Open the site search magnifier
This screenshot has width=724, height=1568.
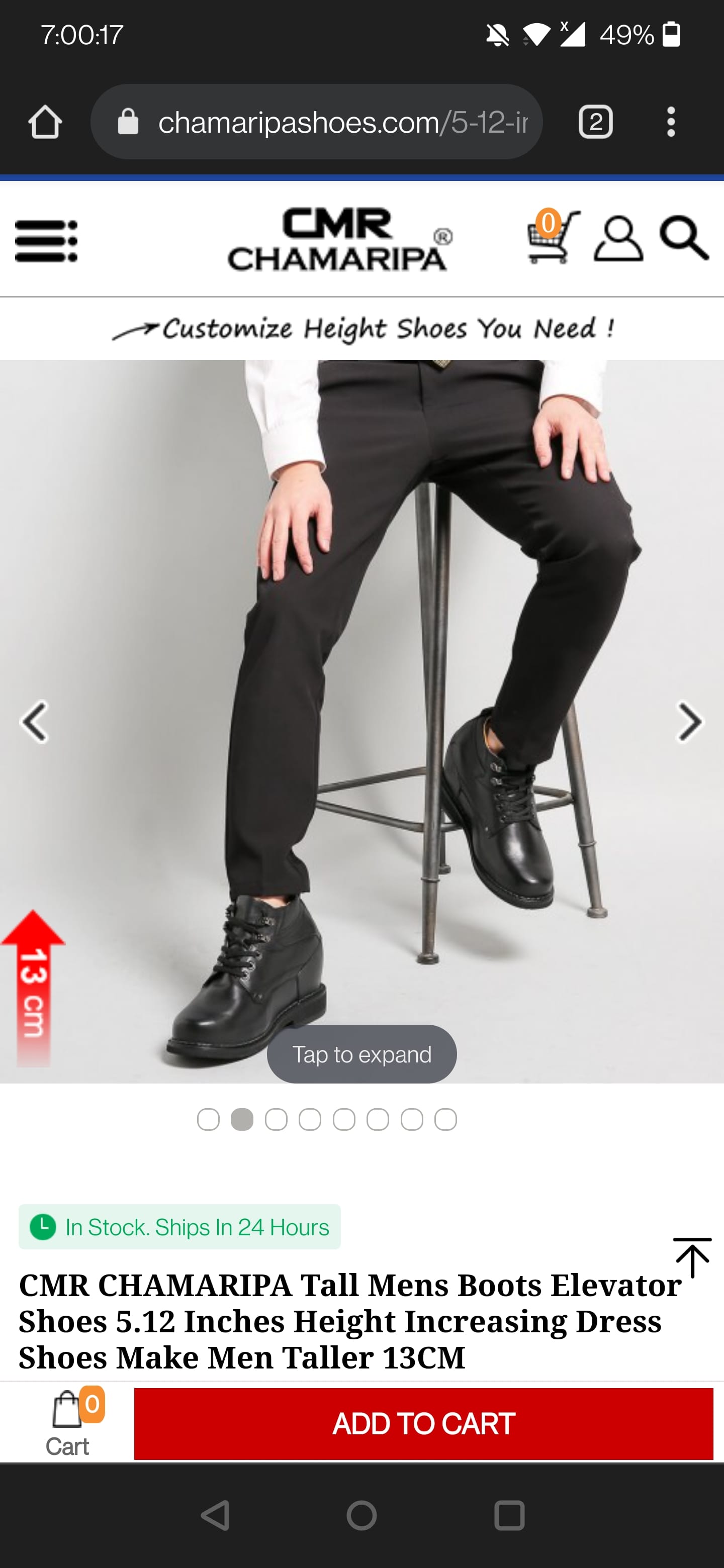(684, 238)
